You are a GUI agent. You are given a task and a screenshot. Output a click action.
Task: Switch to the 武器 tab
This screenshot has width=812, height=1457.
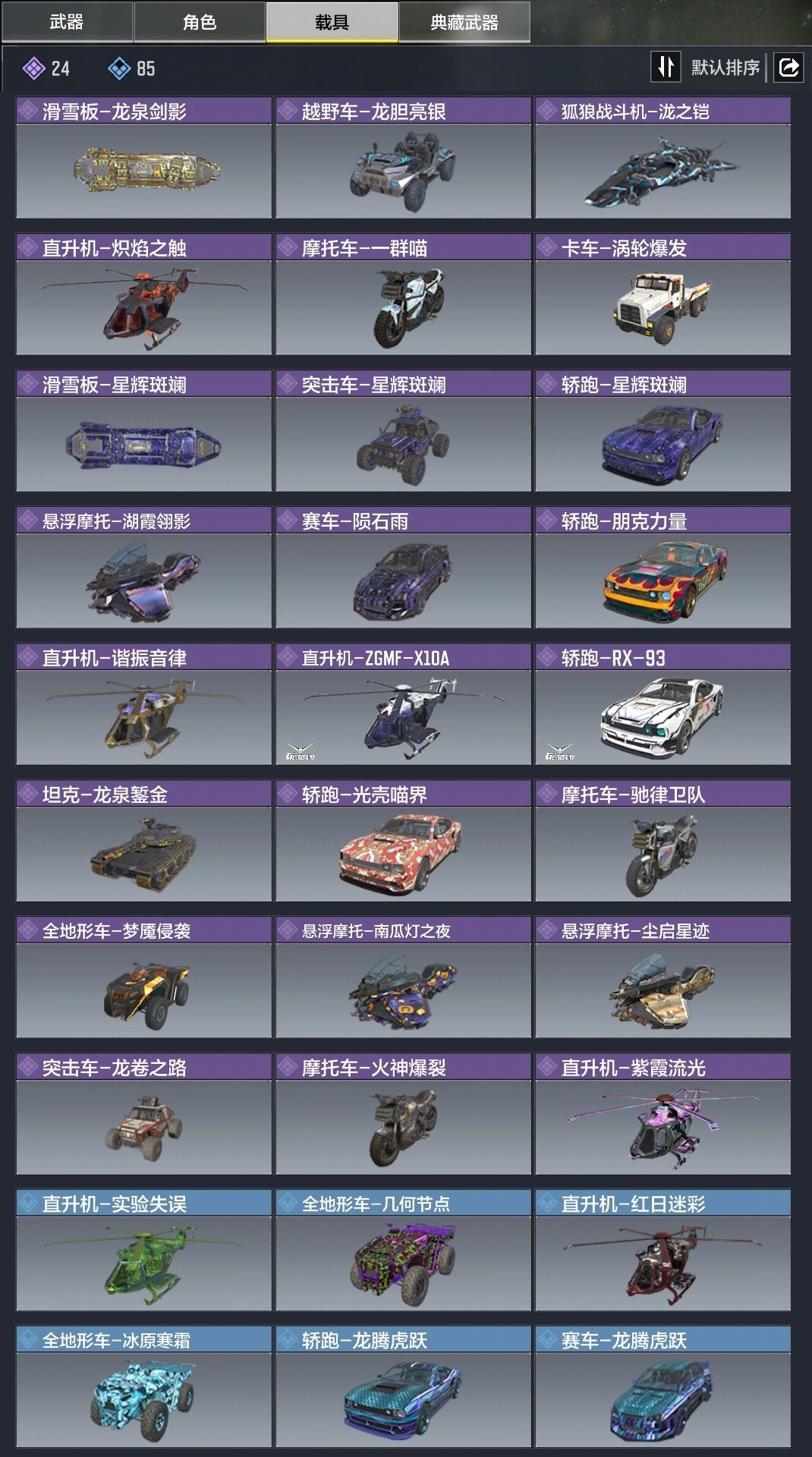coord(67,22)
